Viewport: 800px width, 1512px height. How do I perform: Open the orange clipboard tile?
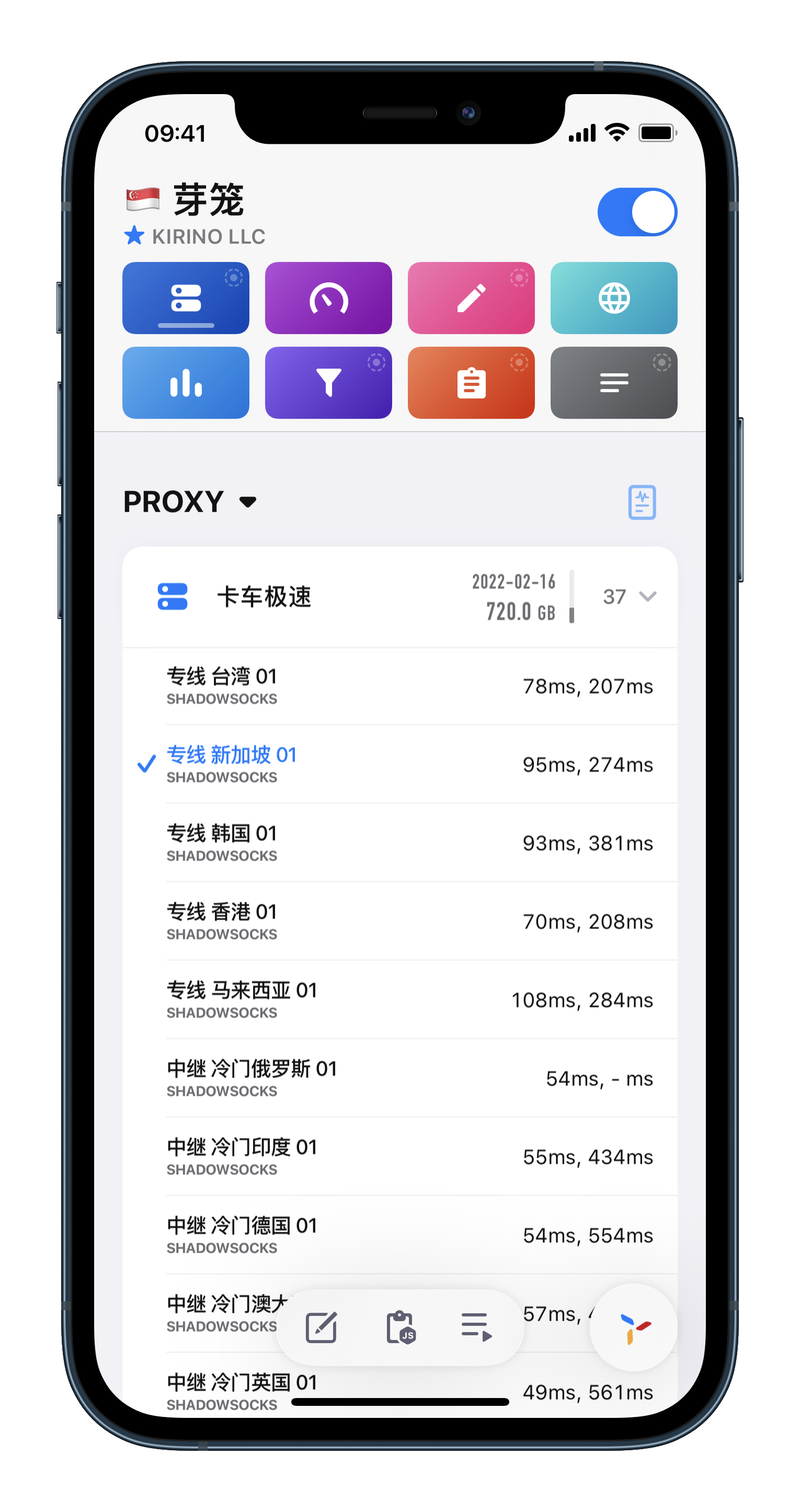tap(471, 383)
